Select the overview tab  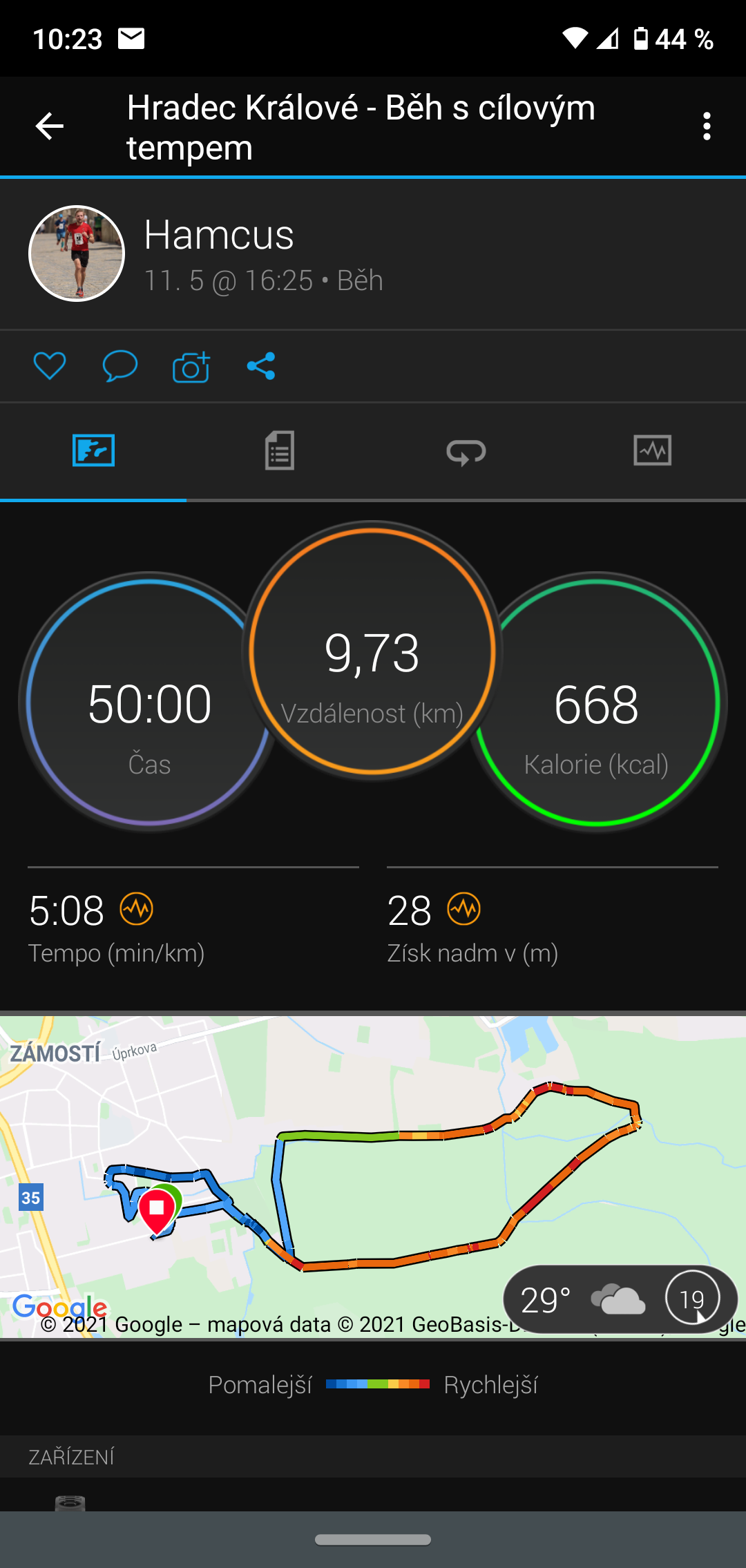(93, 450)
